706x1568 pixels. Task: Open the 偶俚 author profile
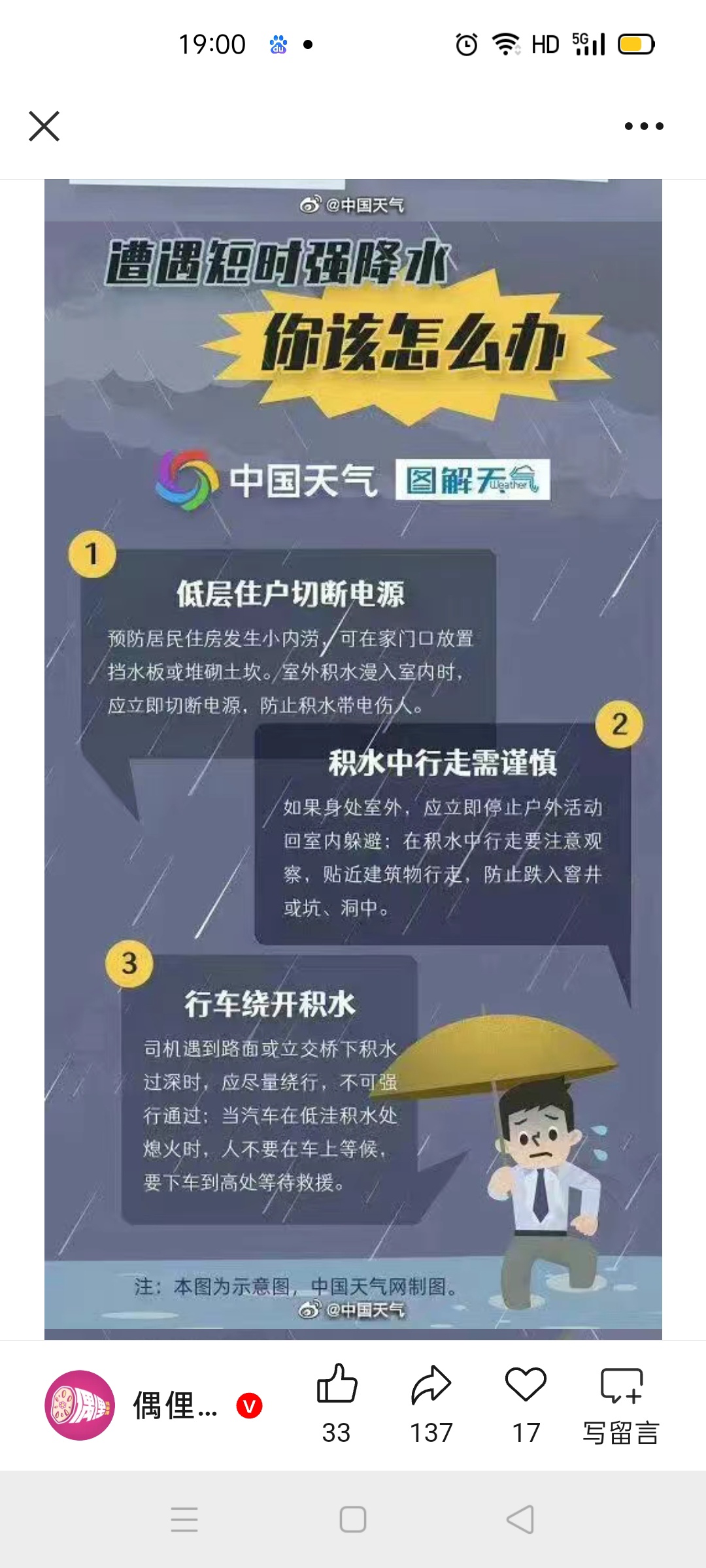[80, 1405]
